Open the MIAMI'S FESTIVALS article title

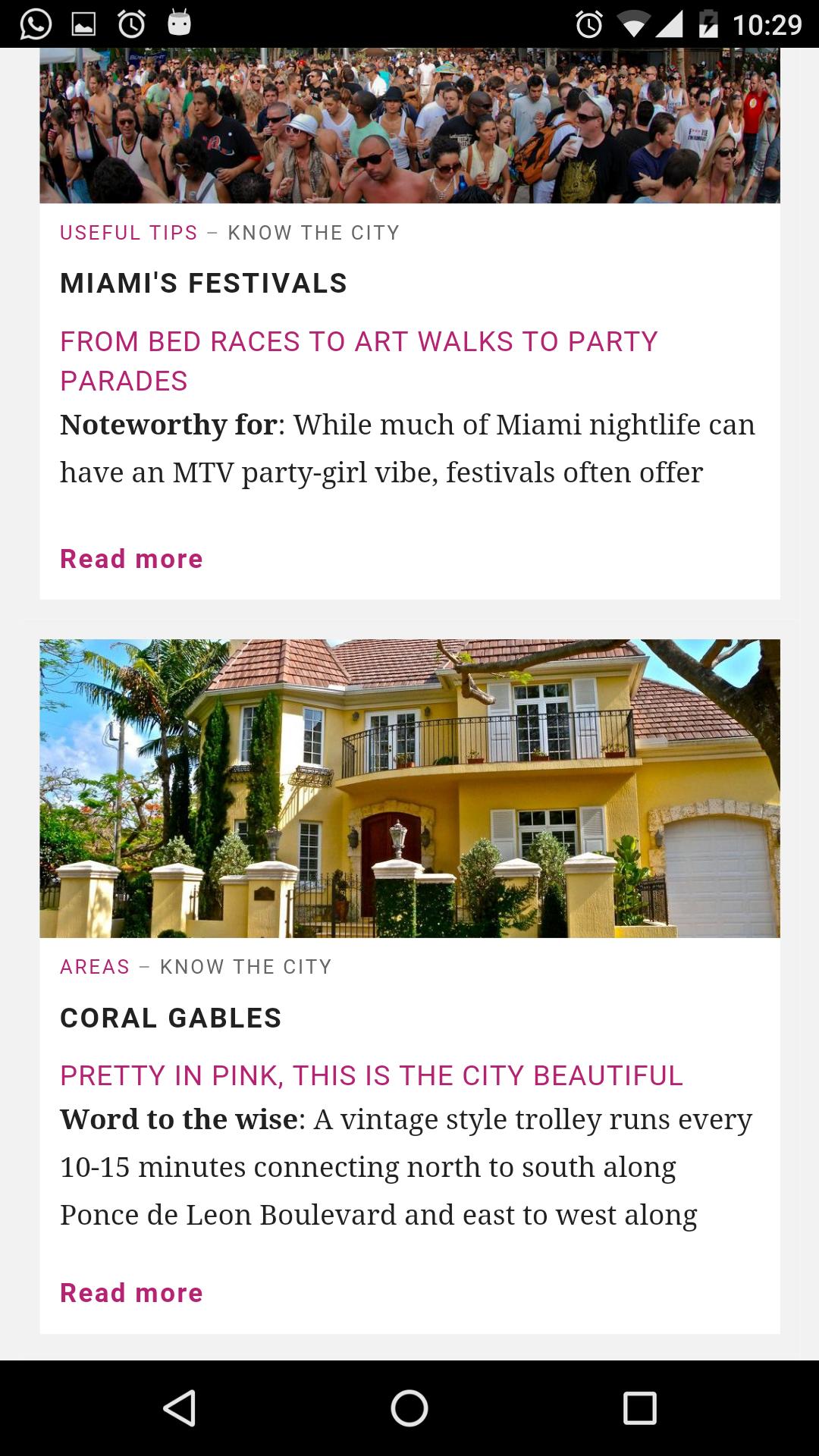click(203, 283)
